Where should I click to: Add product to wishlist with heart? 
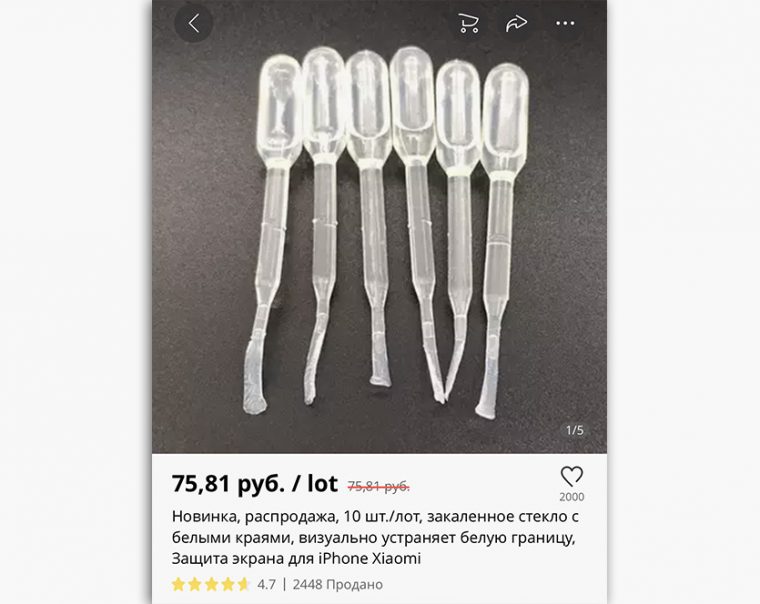(571, 476)
